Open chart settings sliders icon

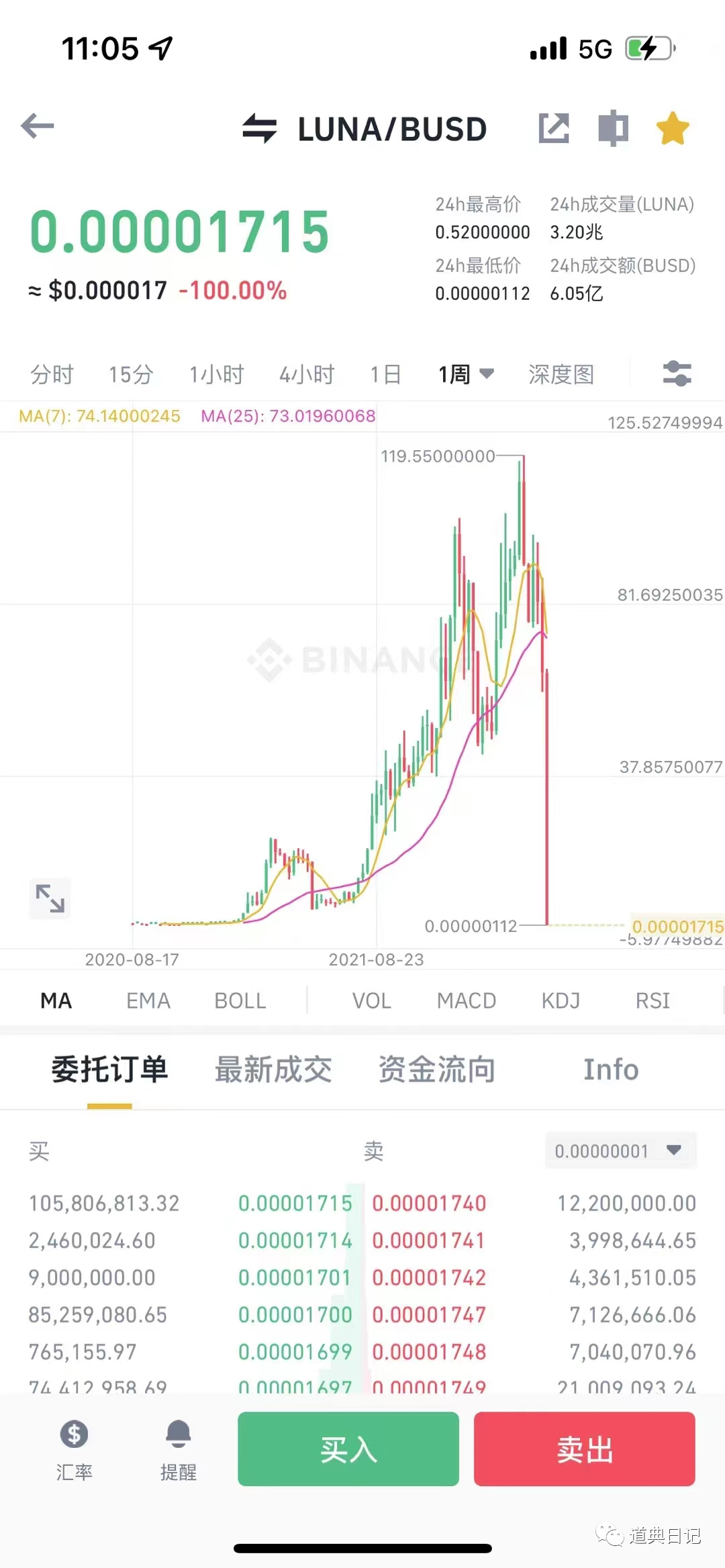coord(677,373)
